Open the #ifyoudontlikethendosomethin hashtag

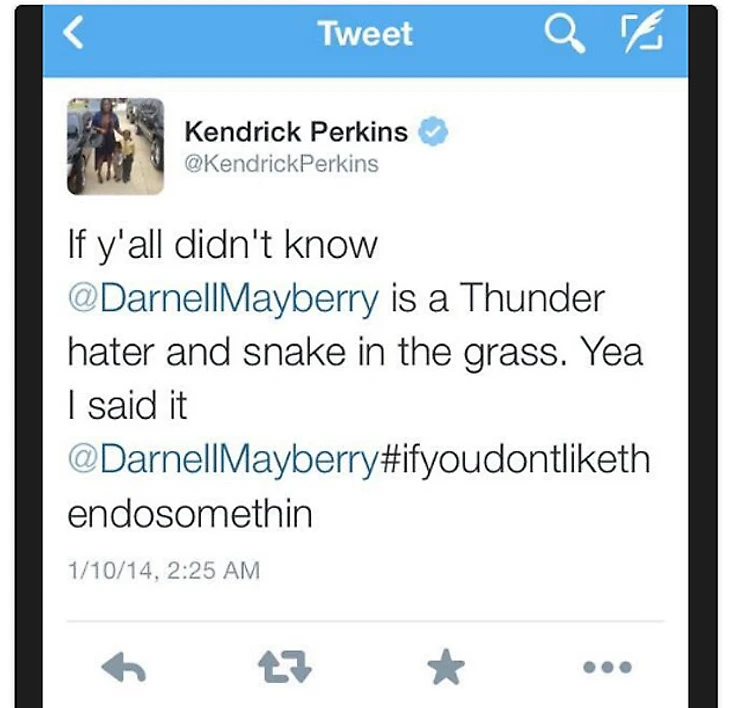(x=516, y=461)
